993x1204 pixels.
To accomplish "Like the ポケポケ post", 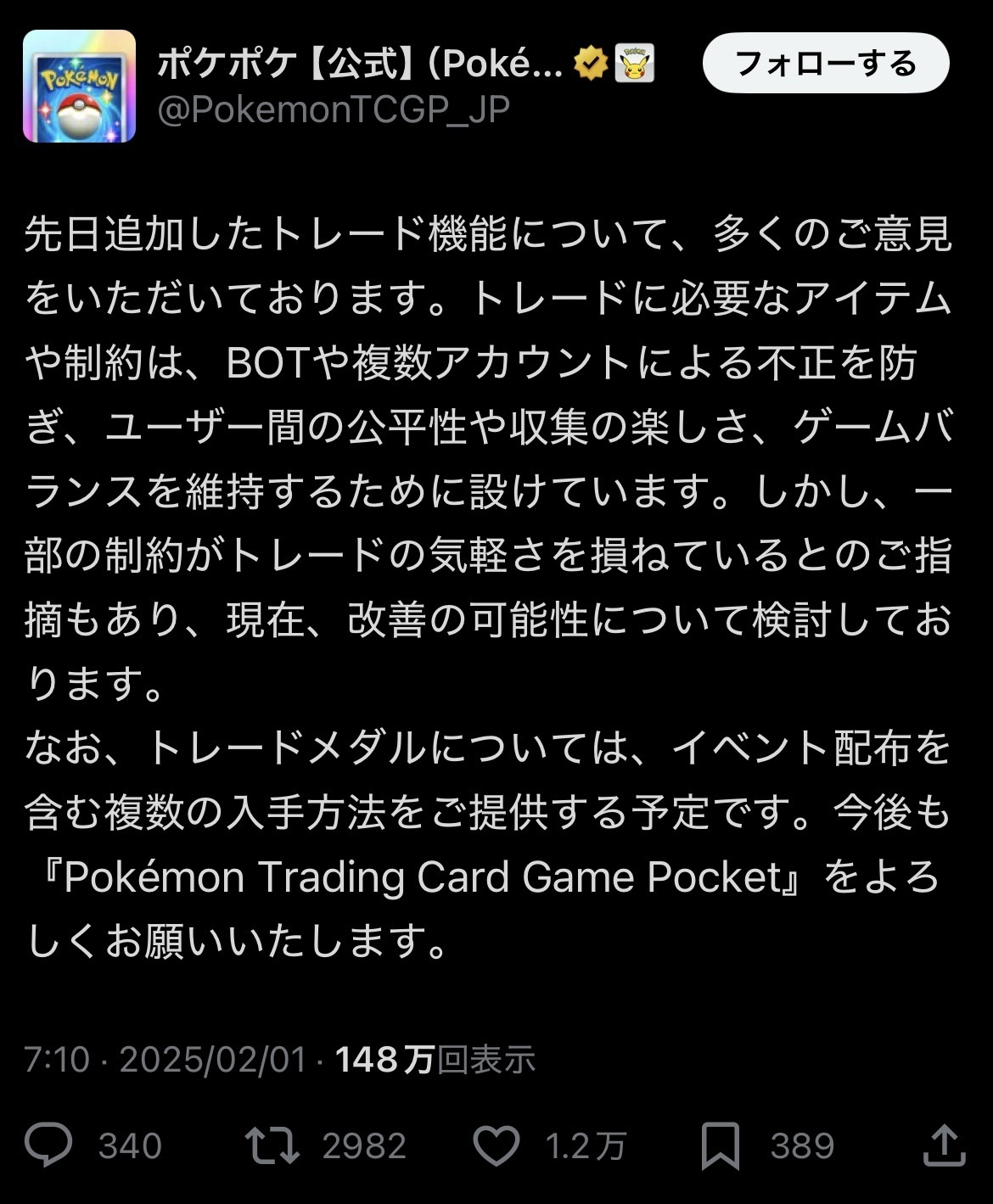I will 496,1145.
